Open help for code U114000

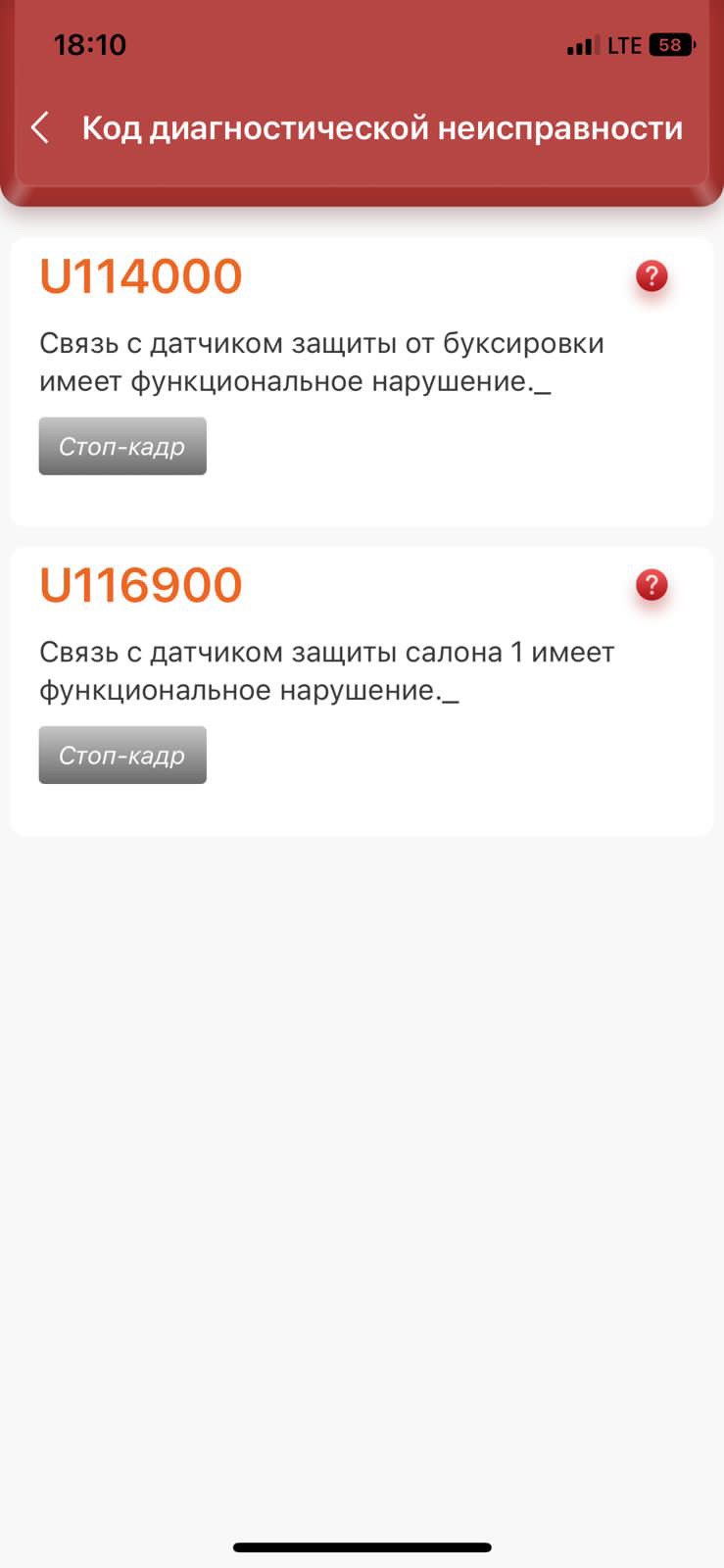651,276
